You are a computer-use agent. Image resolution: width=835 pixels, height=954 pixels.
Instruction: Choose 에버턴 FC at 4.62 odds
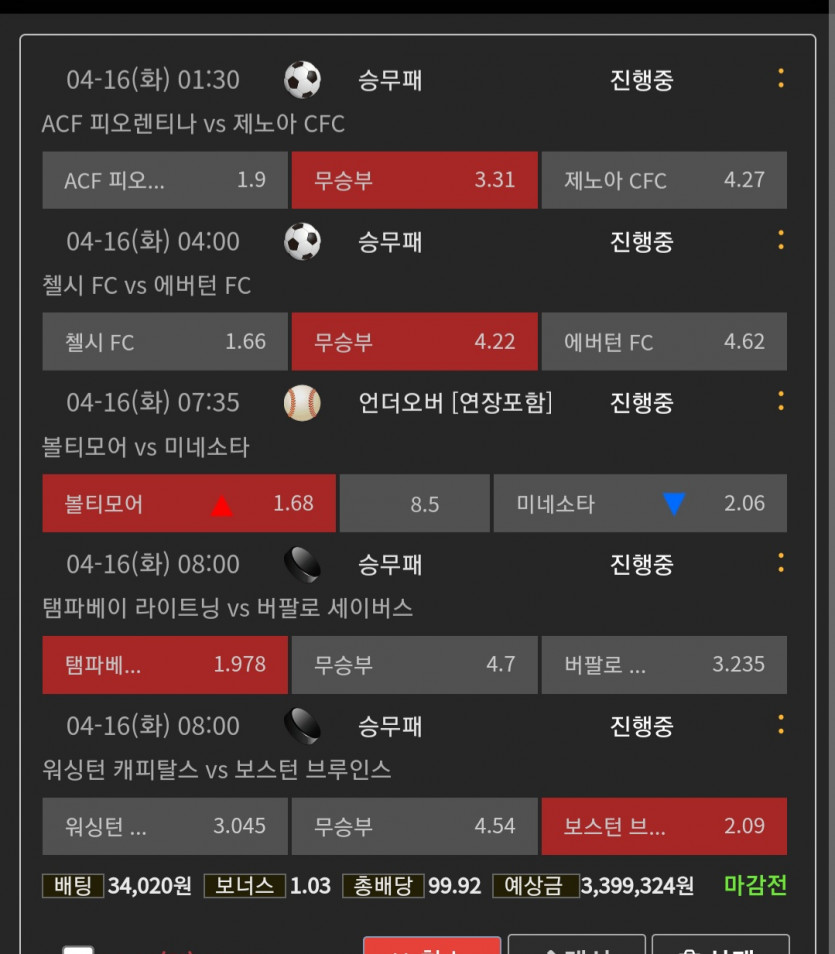(x=664, y=342)
